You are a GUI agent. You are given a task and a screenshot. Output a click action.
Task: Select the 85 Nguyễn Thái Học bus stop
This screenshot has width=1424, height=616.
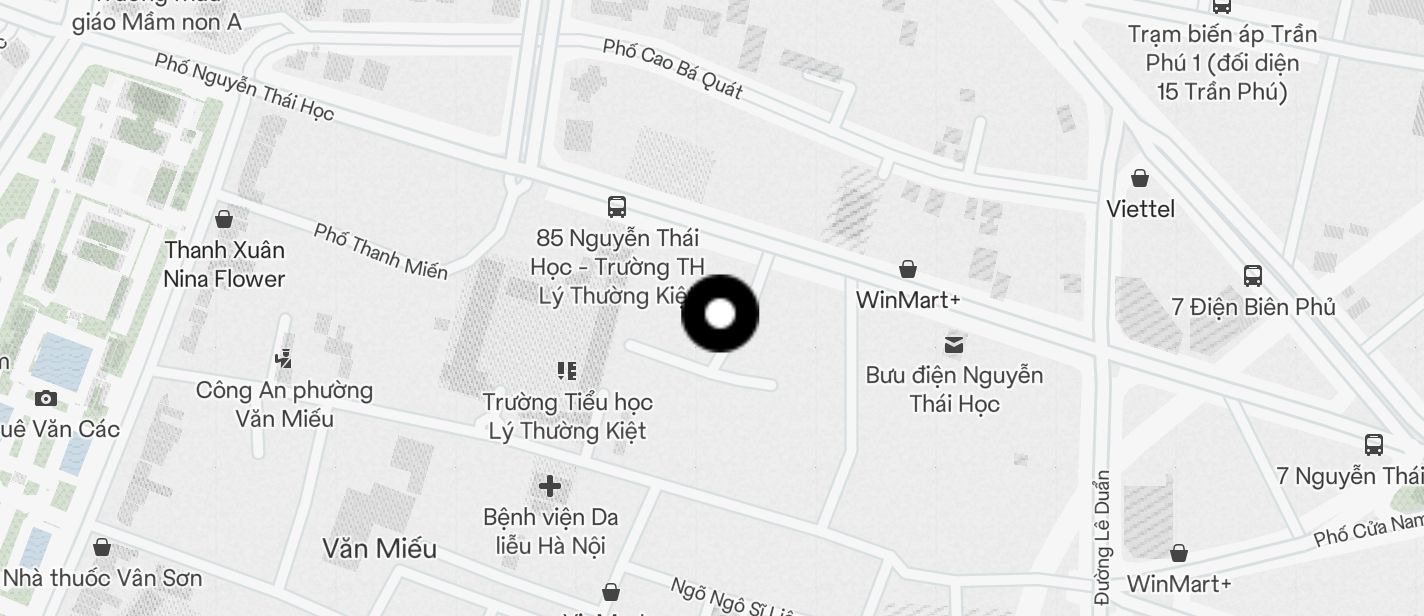click(x=617, y=207)
